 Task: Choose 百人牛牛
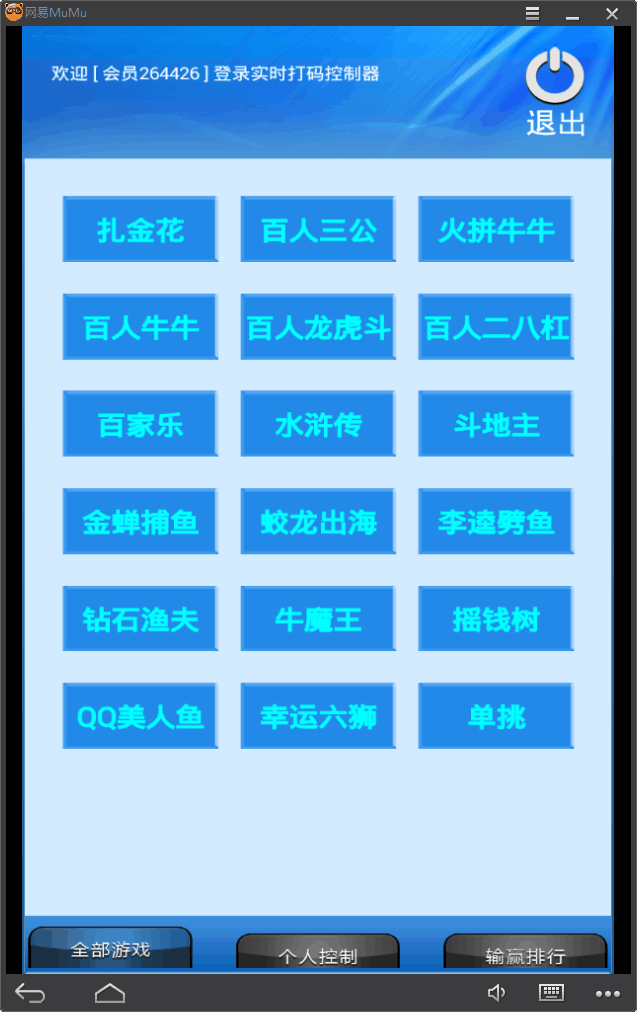point(140,327)
